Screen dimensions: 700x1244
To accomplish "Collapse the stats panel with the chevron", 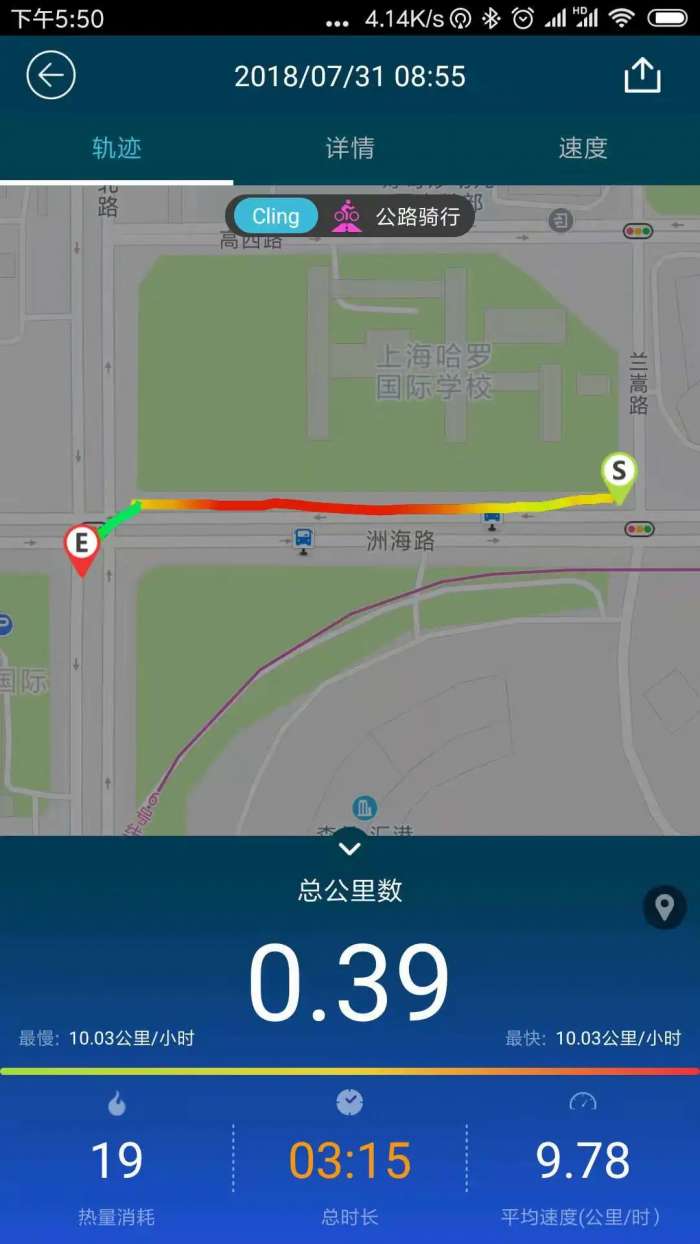I will tap(349, 849).
